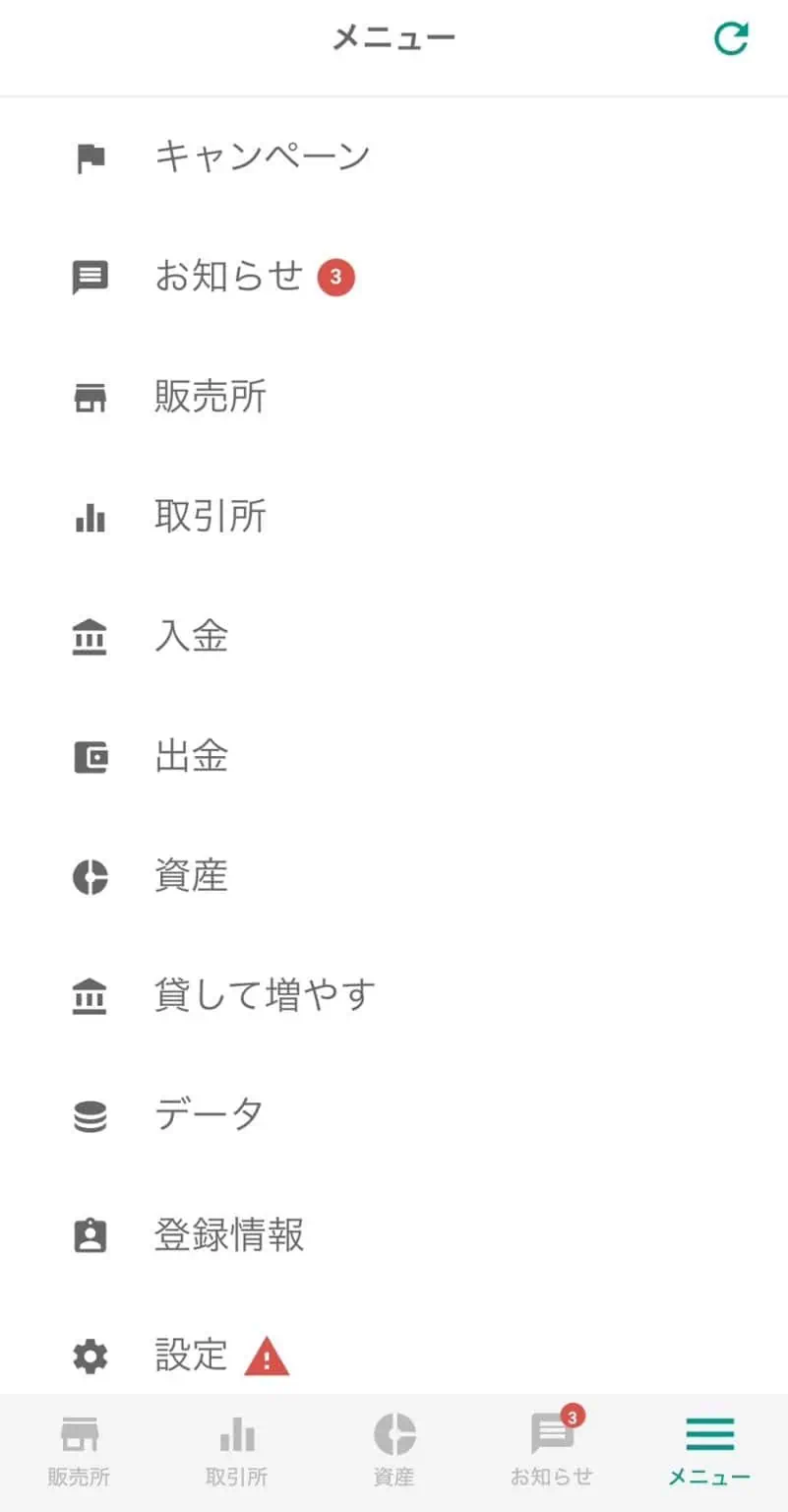788x1512 pixels.
Task: Switch to the 取引所 bottom tab
Action: 237,1451
